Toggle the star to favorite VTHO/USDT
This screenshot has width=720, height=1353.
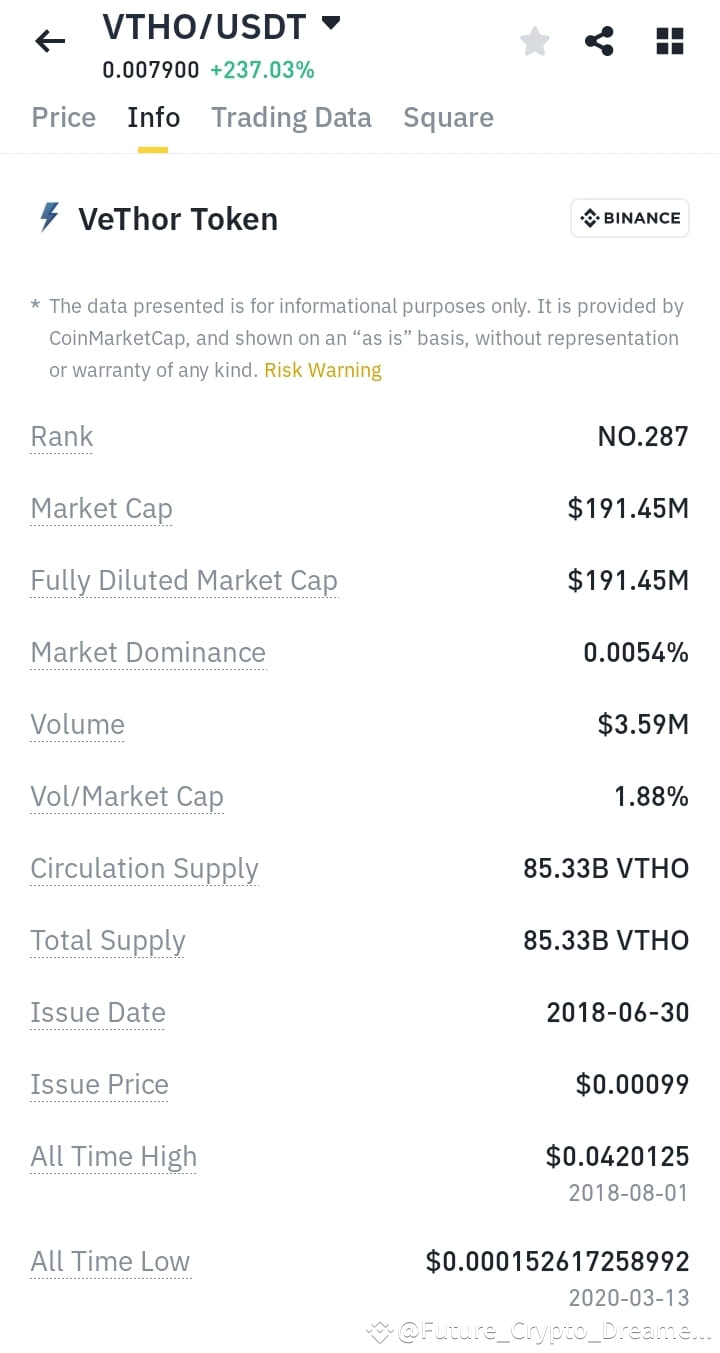534,40
